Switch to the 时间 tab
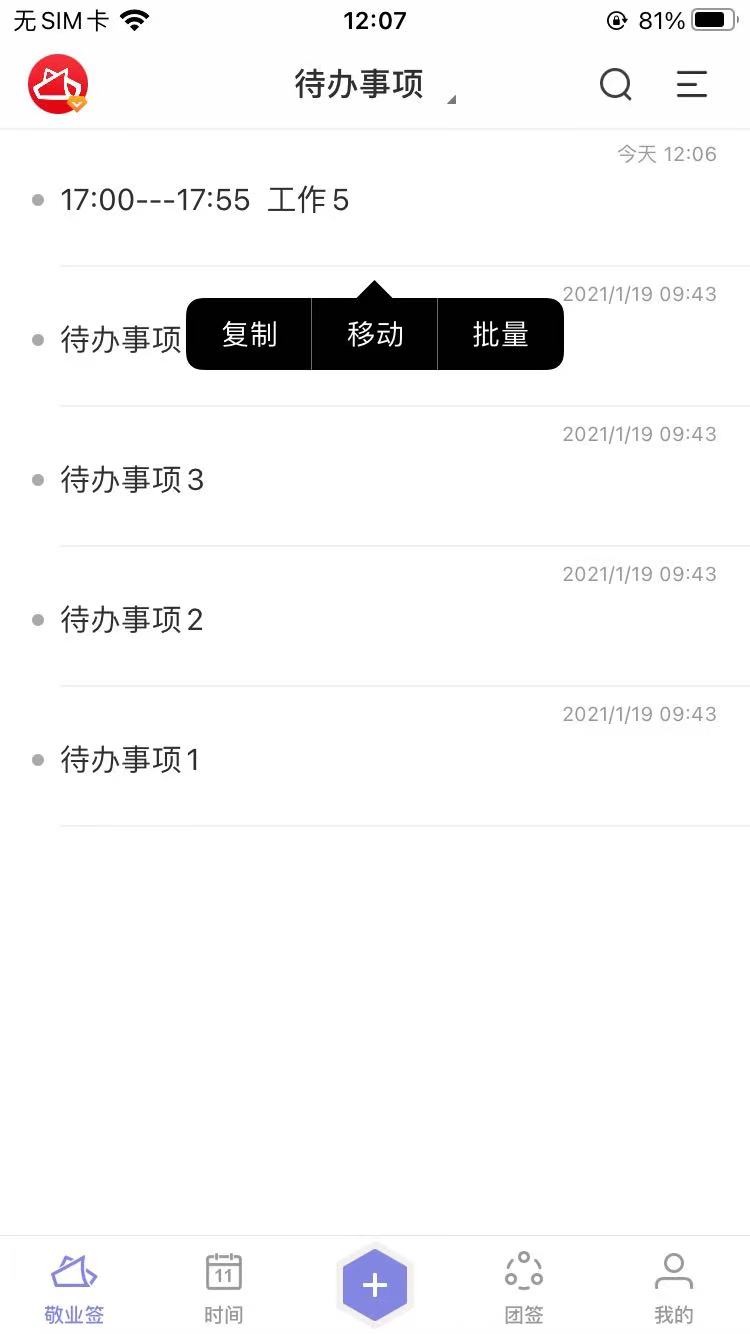750x1334 pixels. 224,1288
